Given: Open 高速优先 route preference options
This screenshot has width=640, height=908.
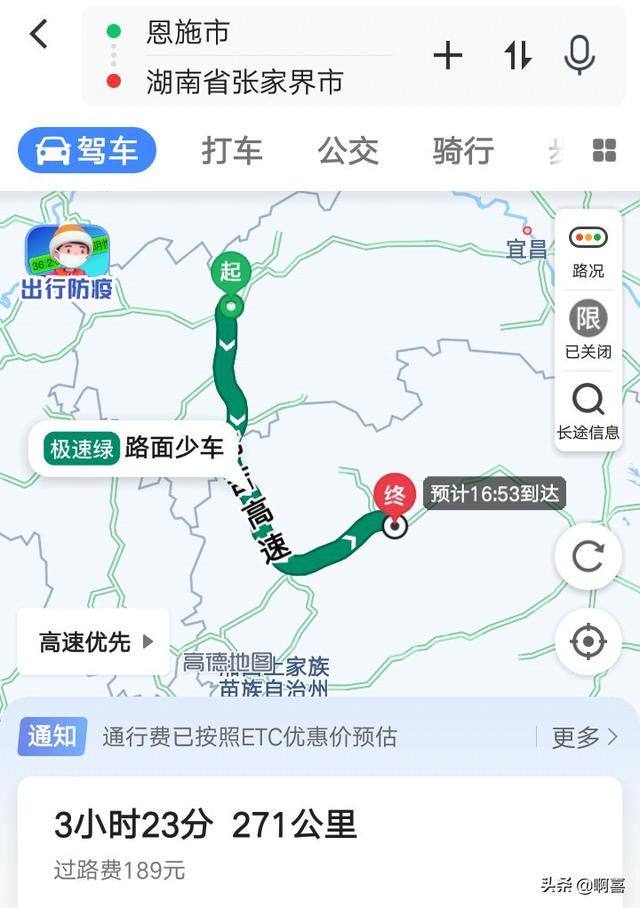Looking at the screenshot, I should pos(95,642).
